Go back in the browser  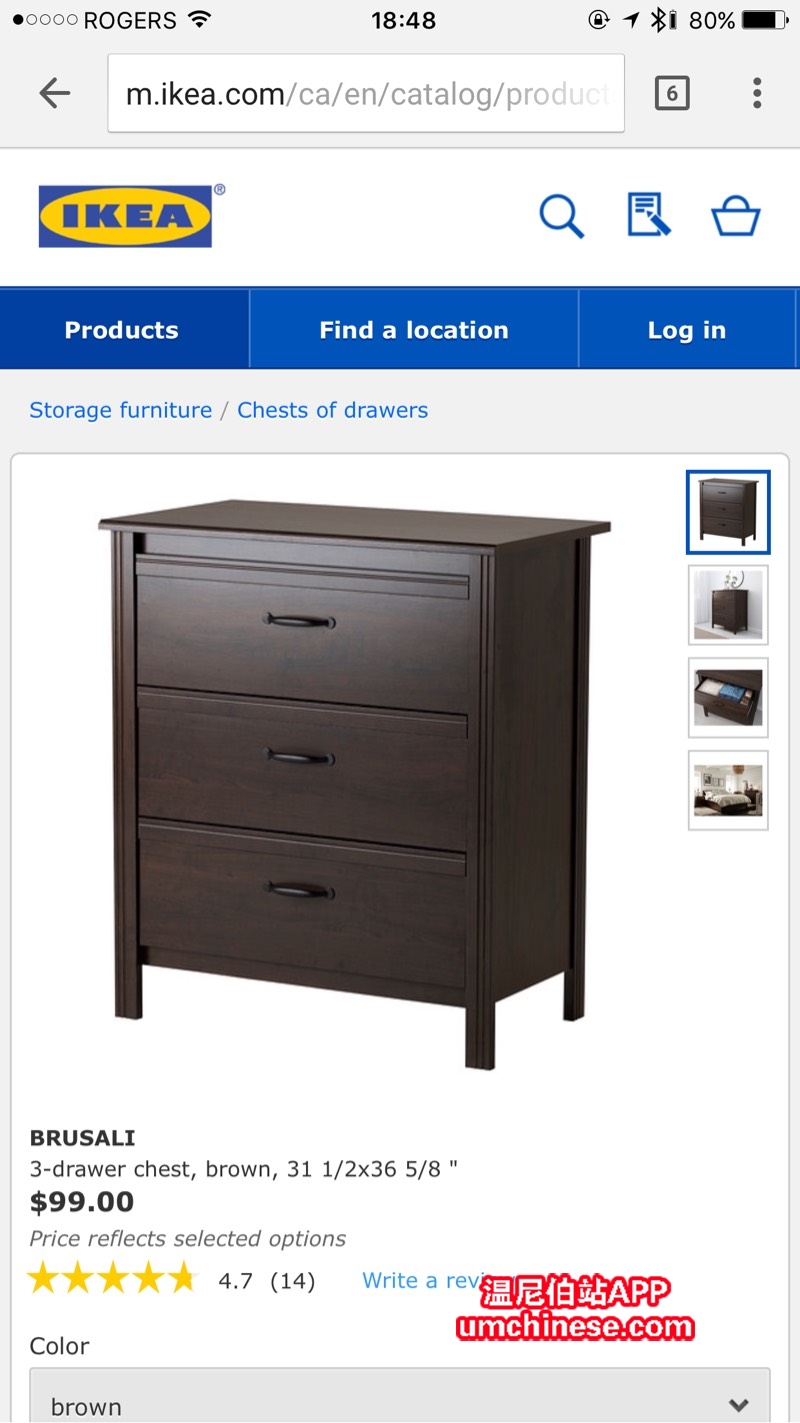coord(55,94)
